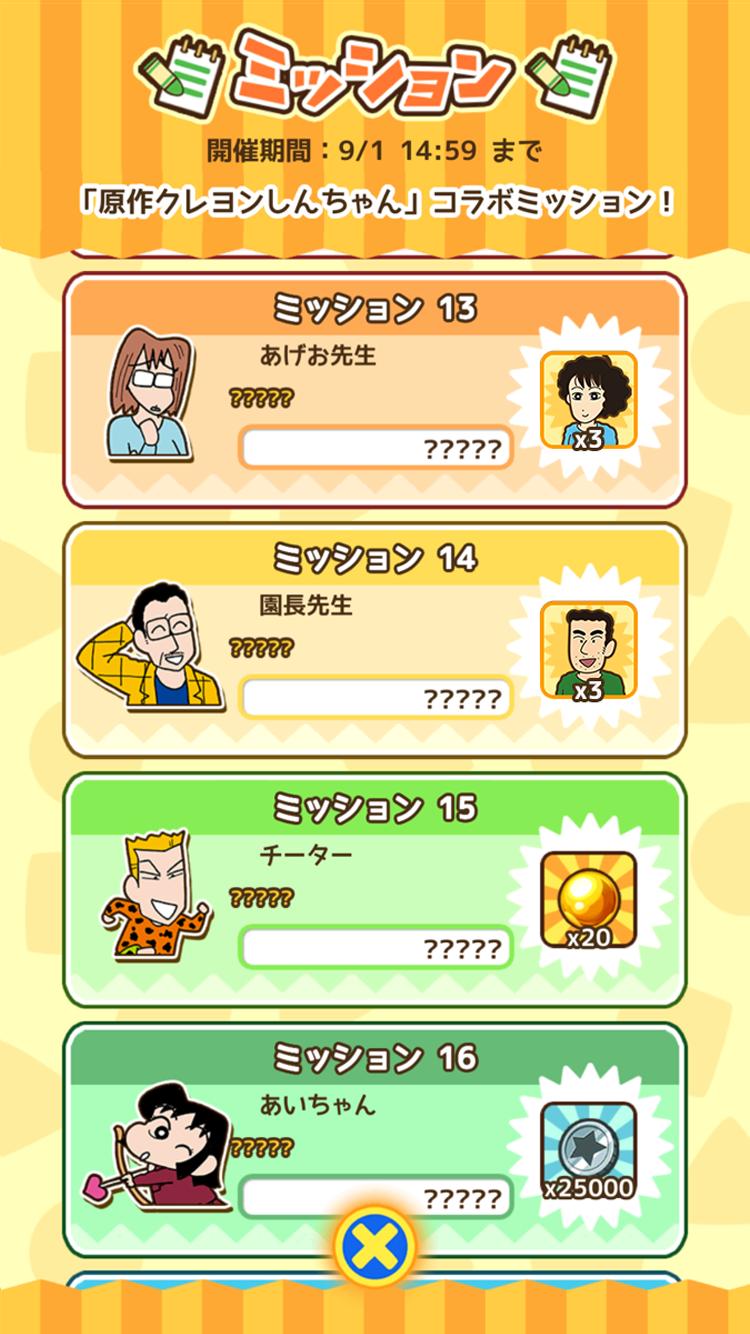Viewport: 750px width, 1334px height.
Task: Close the mission list with the X button
Action: coord(374,1247)
